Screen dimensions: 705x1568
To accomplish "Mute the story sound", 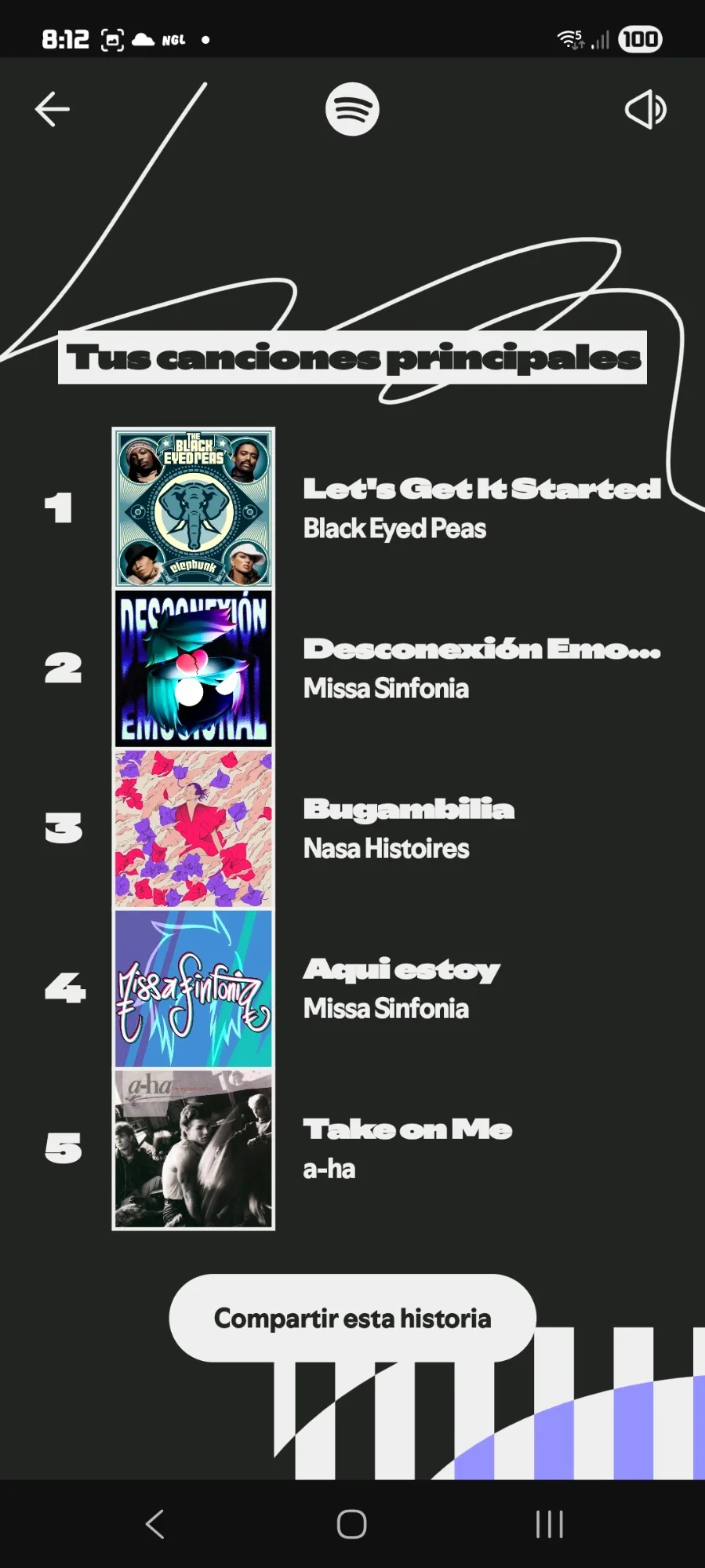I will pyautogui.click(x=645, y=109).
